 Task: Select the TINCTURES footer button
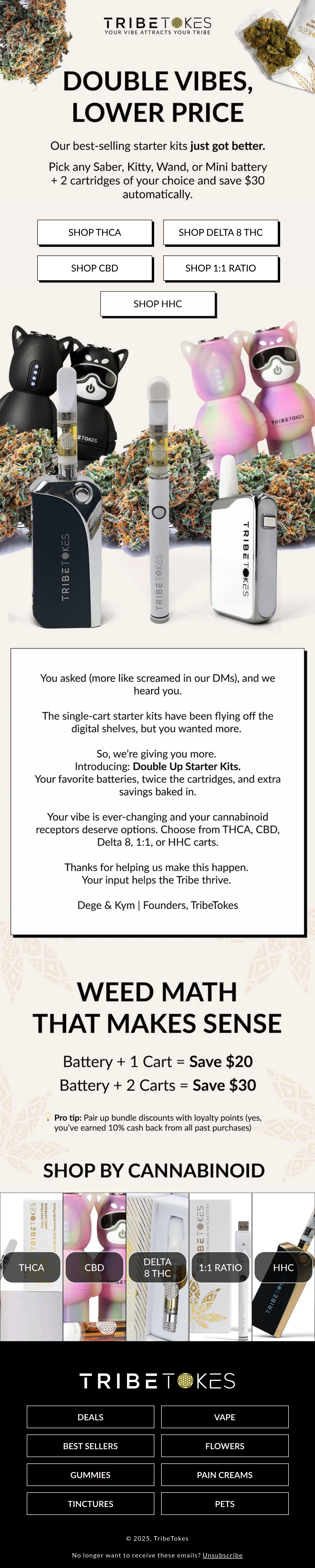[90, 1504]
